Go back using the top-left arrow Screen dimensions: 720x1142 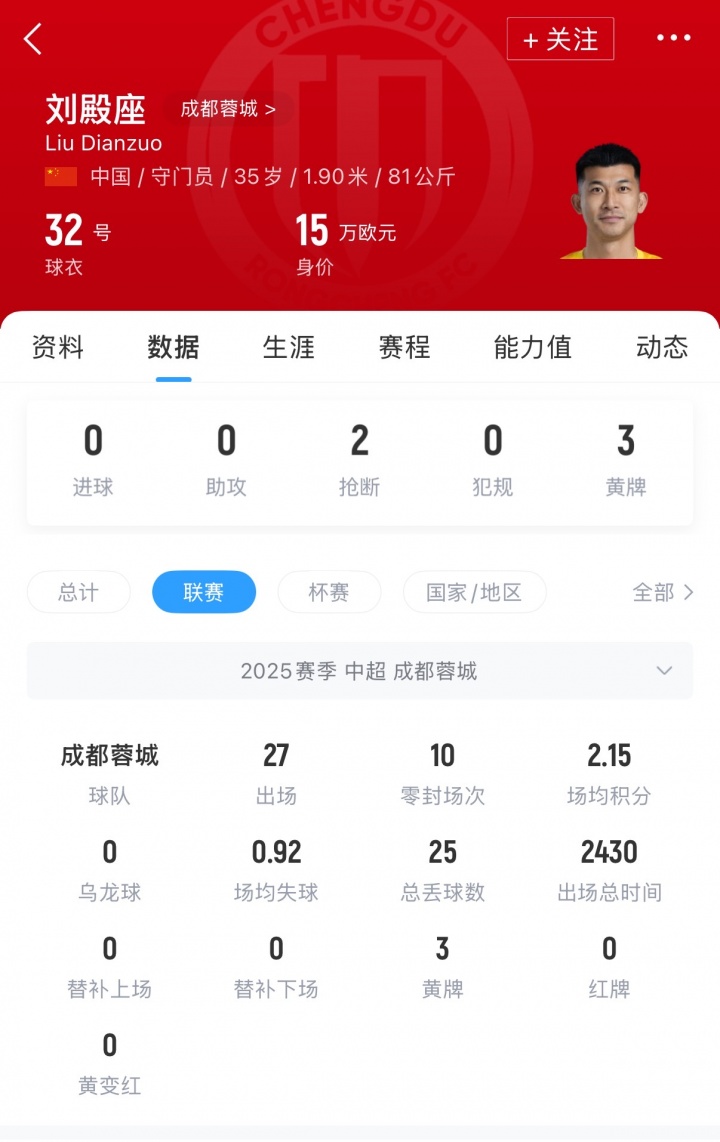(x=33, y=39)
